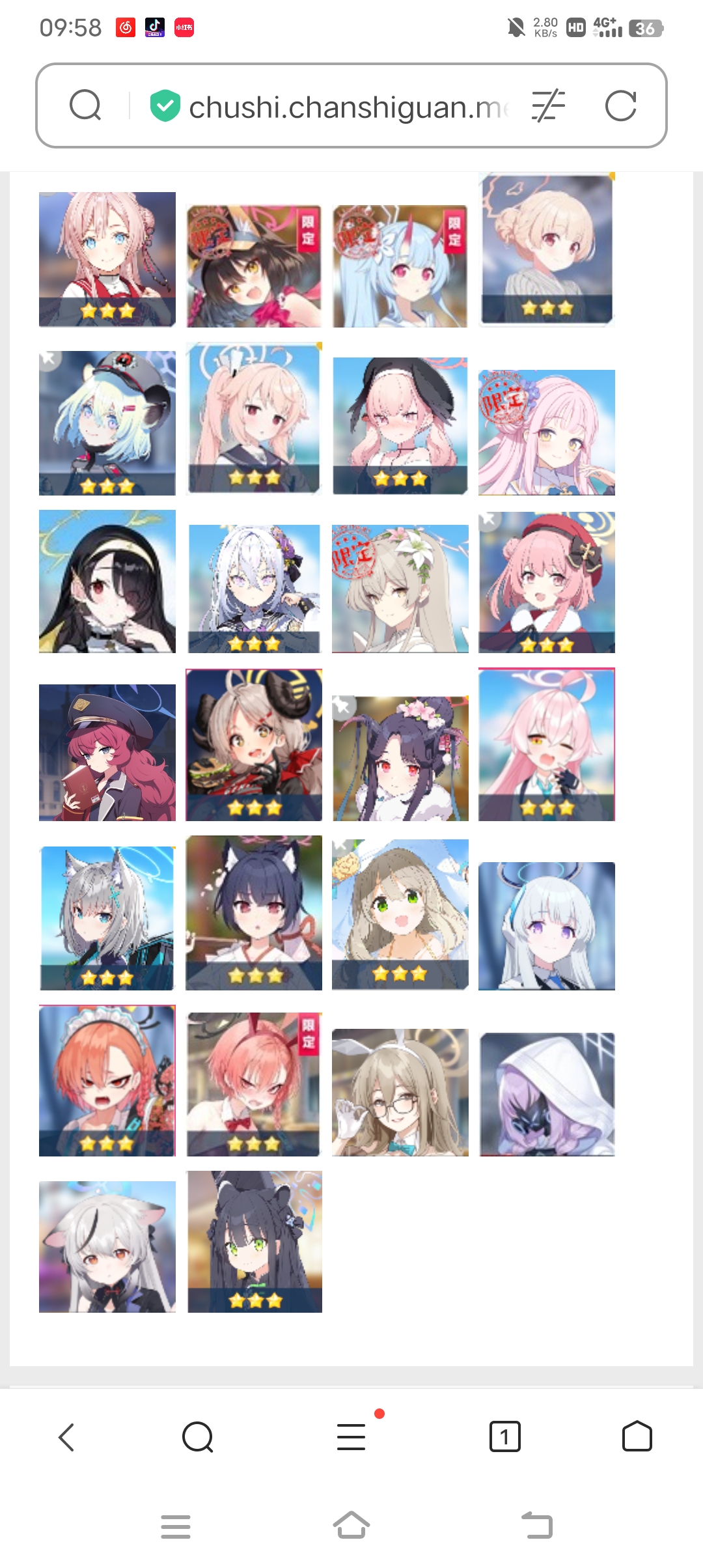Reload the current page
Image resolution: width=703 pixels, height=1568 pixels.
click(x=620, y=106)
